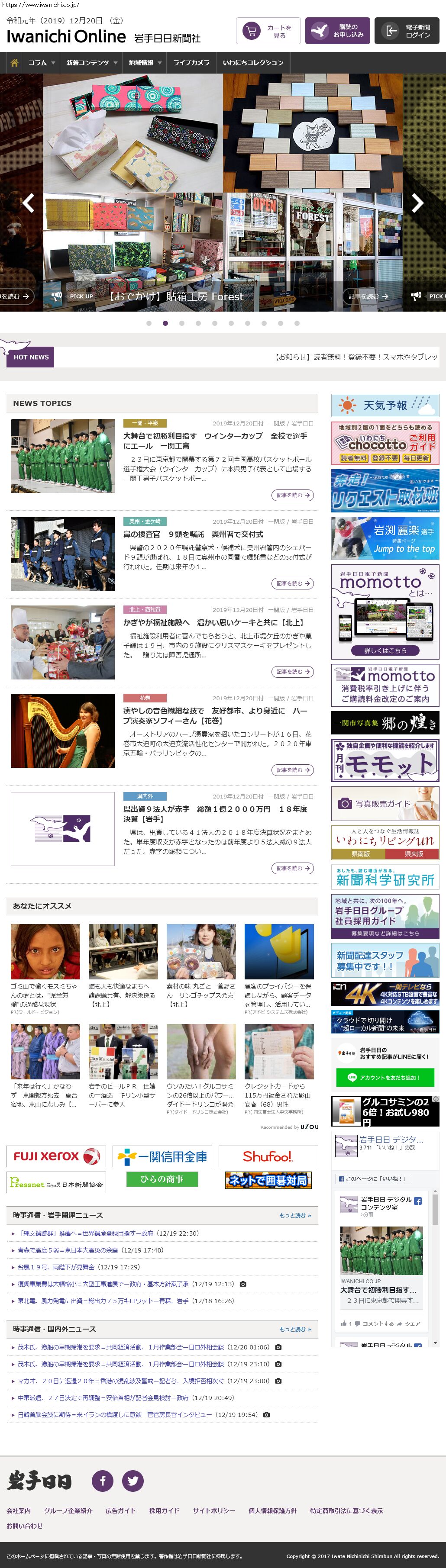Open the Facebook icon in footer
This screenshot has height=1568, width=446.
102,1480
